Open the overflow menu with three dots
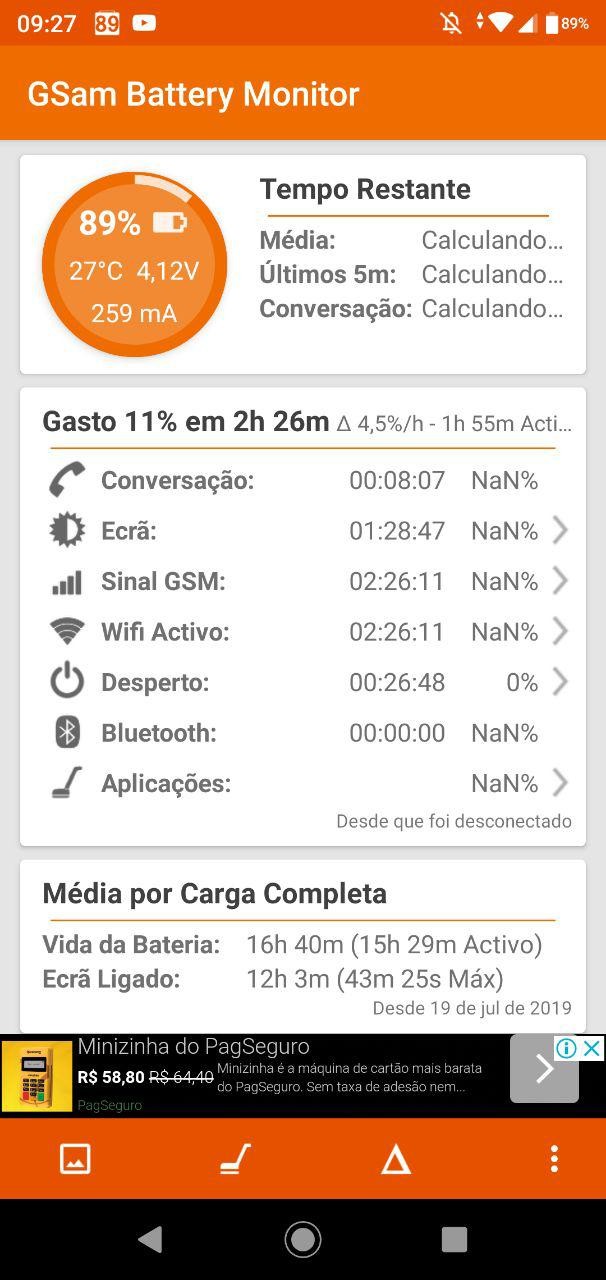This screenshot has width=606, height=1280. pyautogui.click(x=554, y=1158)
